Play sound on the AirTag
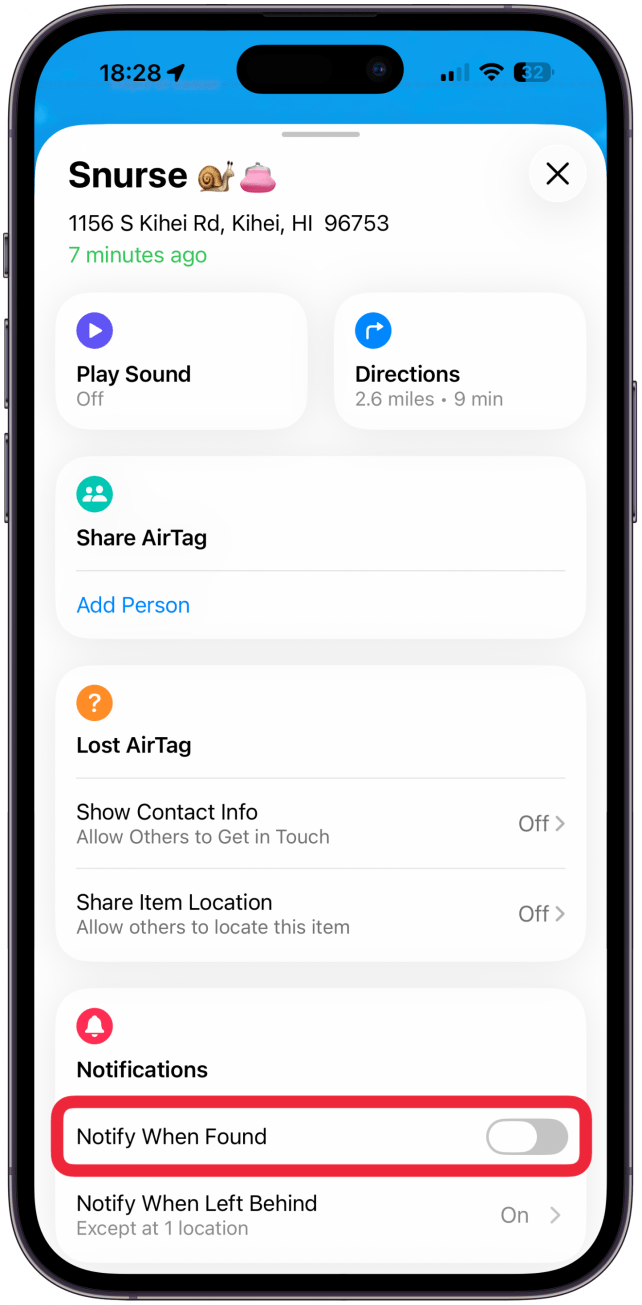This screenshot has height=1305, width=642. click(x=181, y=361)
